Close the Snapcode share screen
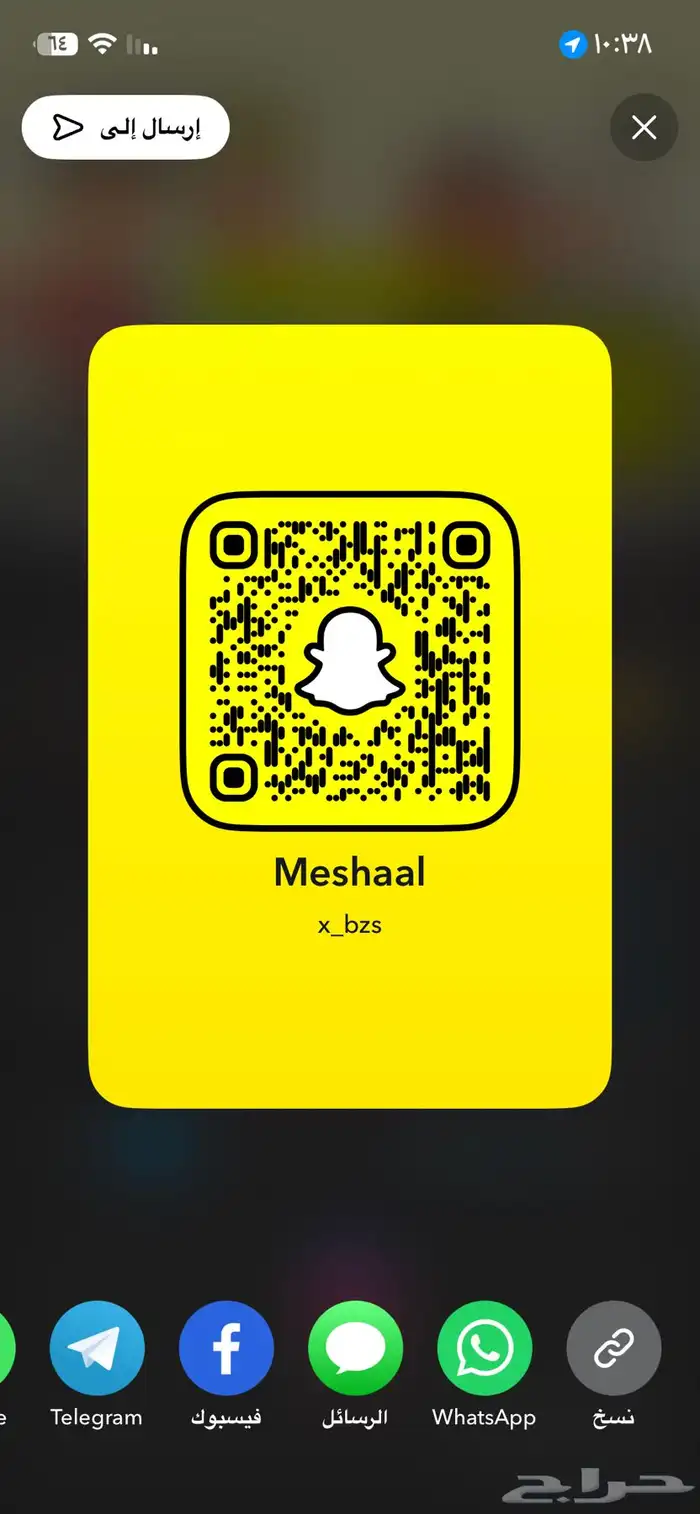 pyautogui.click(x=644, y=127)
